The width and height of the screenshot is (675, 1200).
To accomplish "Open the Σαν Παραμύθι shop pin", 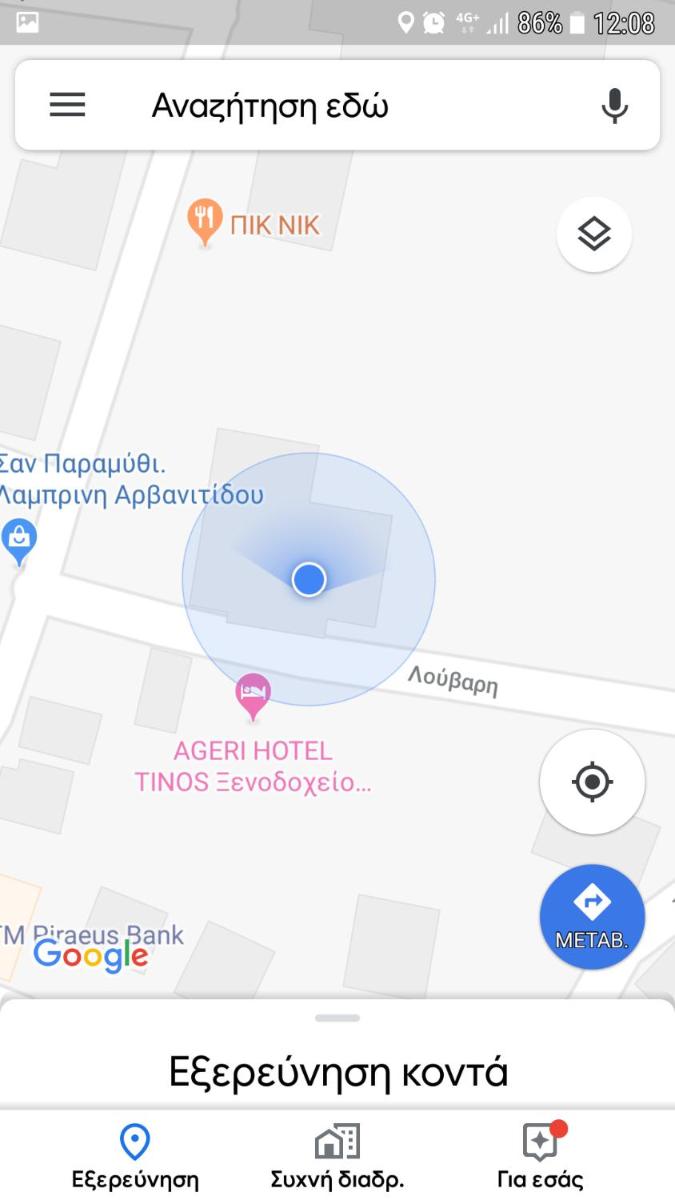I will [19, 542].
